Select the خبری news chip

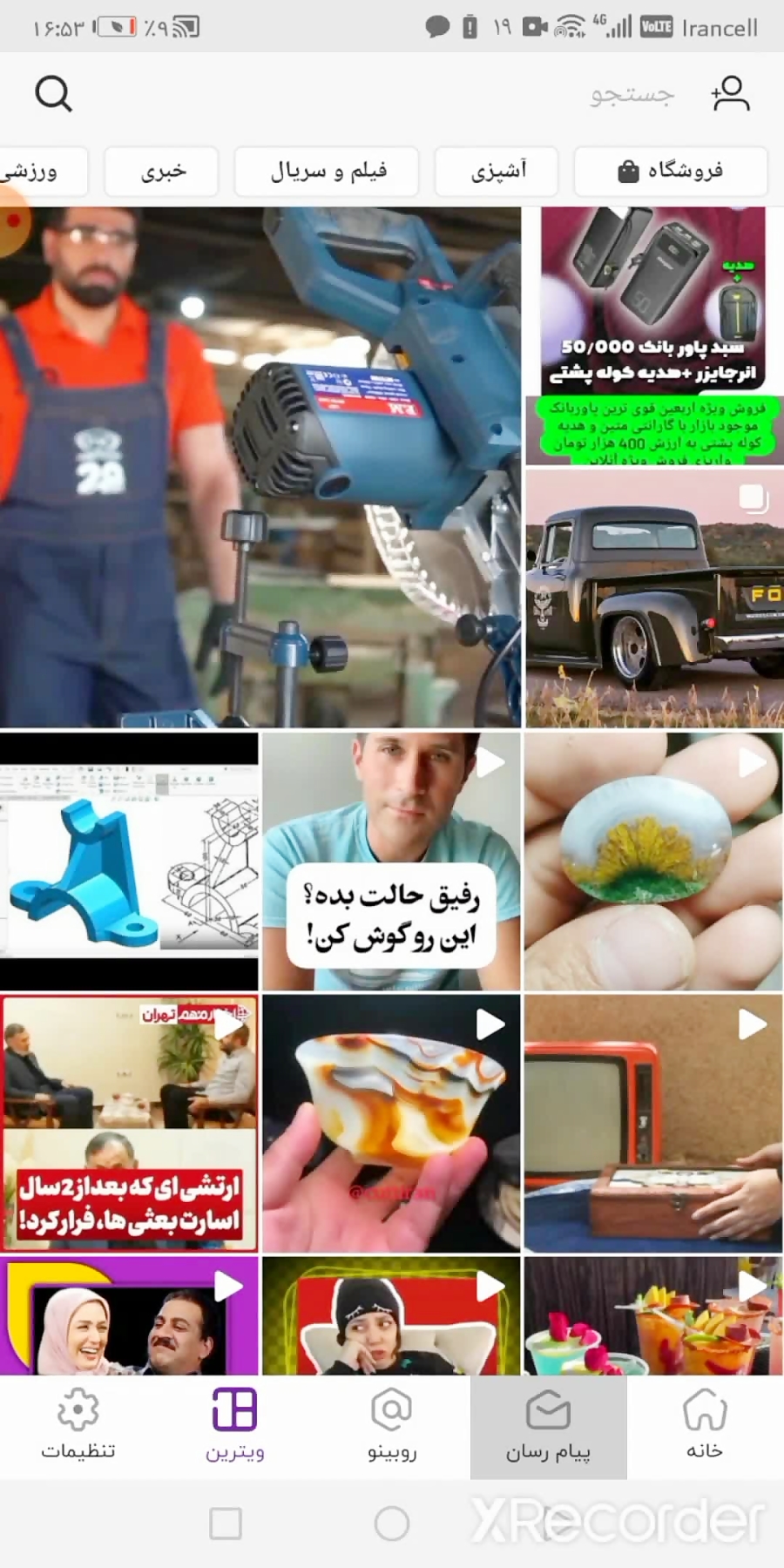click(x=161, y=171)
